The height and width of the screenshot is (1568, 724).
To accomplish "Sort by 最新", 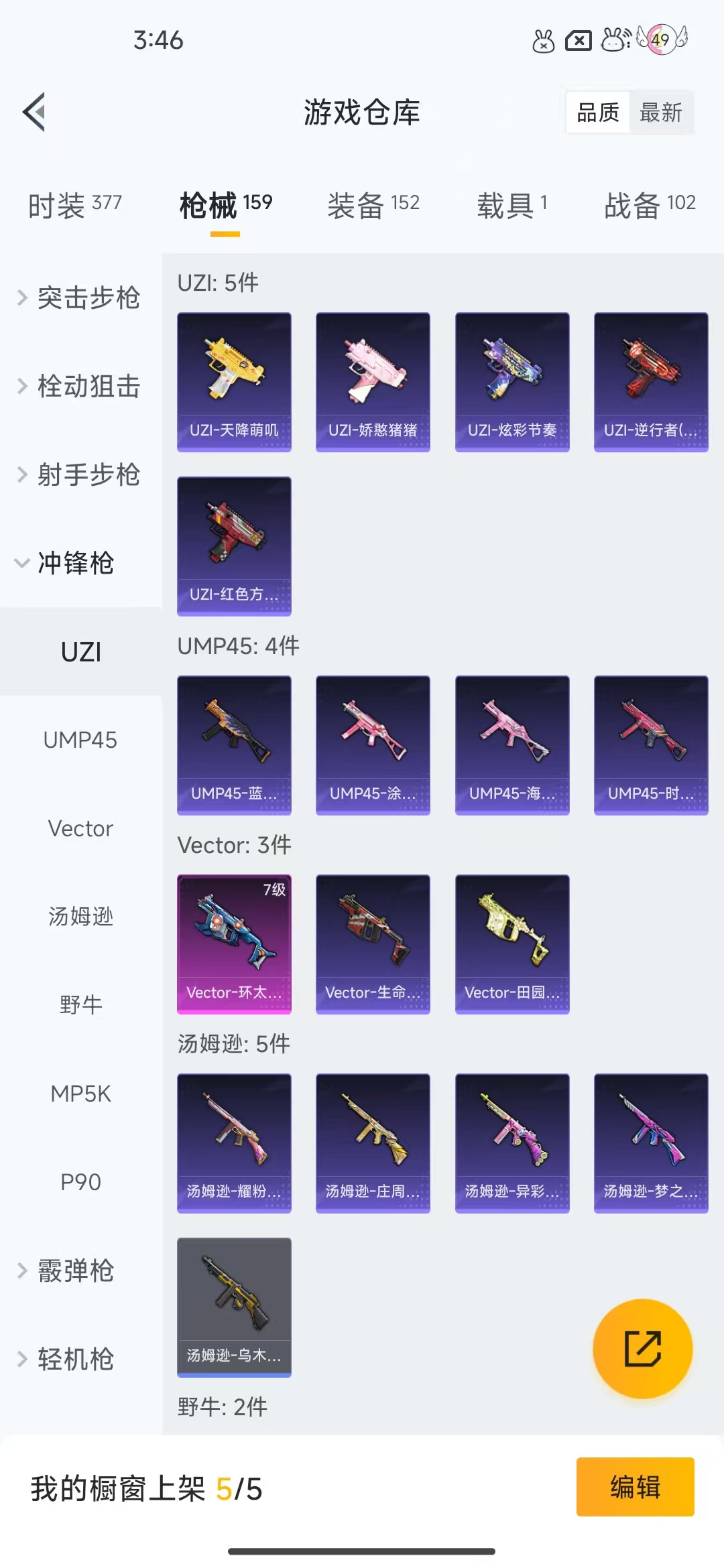I will tap(661, 113).
